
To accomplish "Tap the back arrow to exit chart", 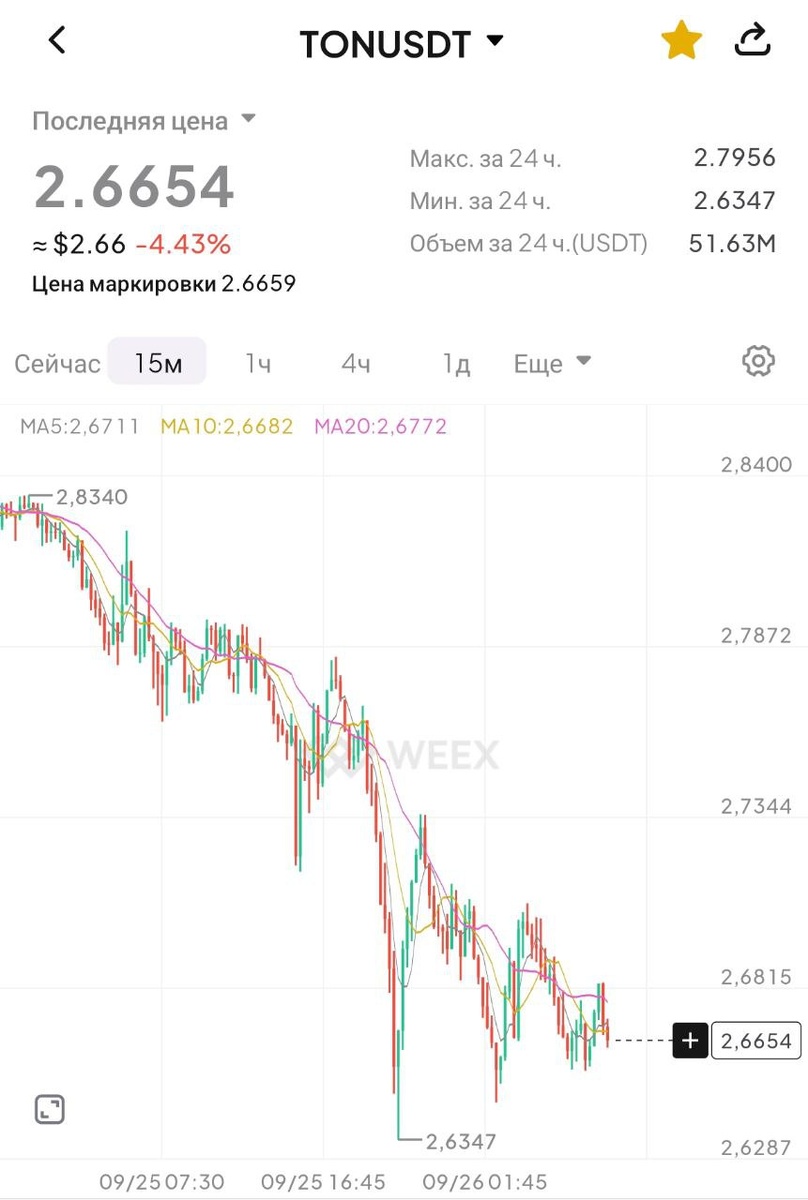I will pyautogui.click(x=57, y=40).
